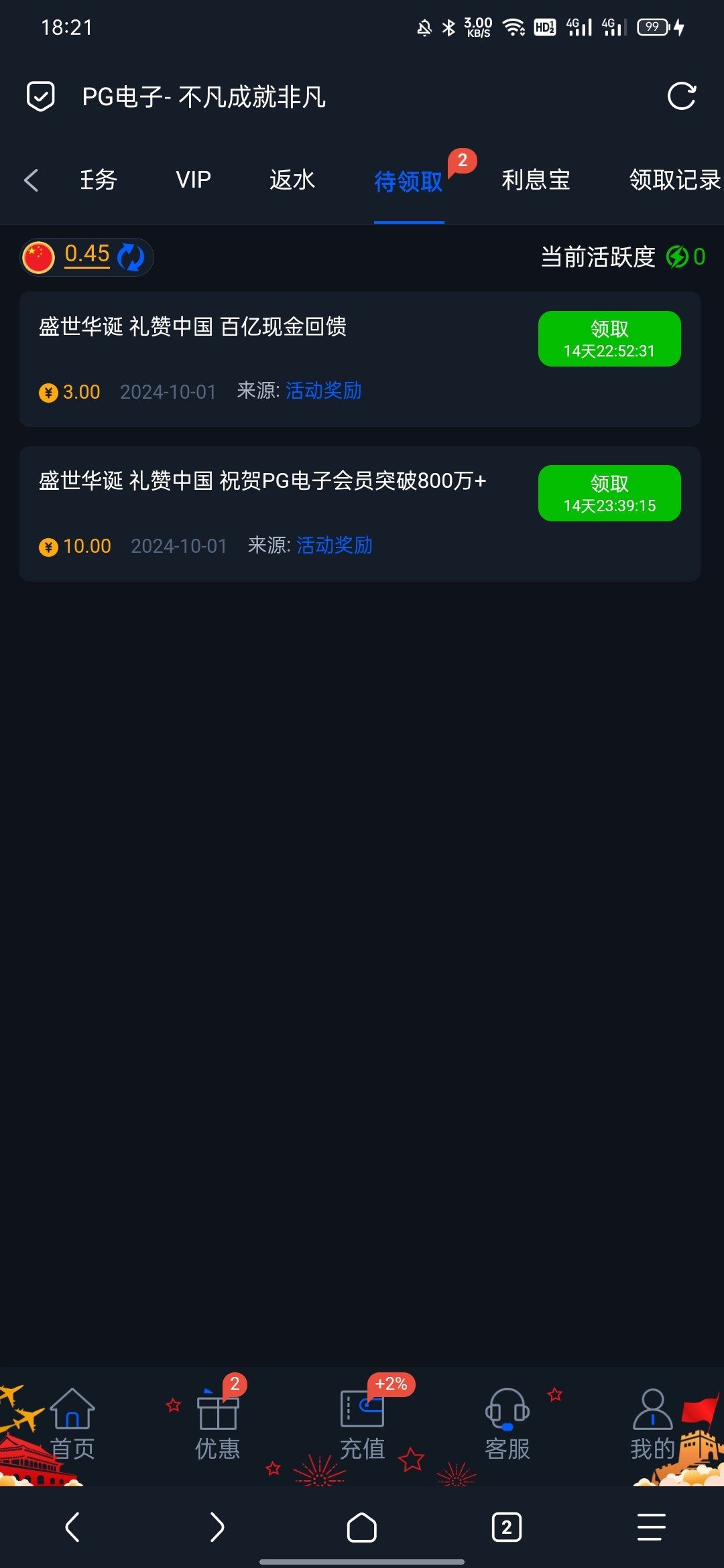The image size is (724, 1568).
Task: Reload the page with the refresh icon
Action: 682,96
